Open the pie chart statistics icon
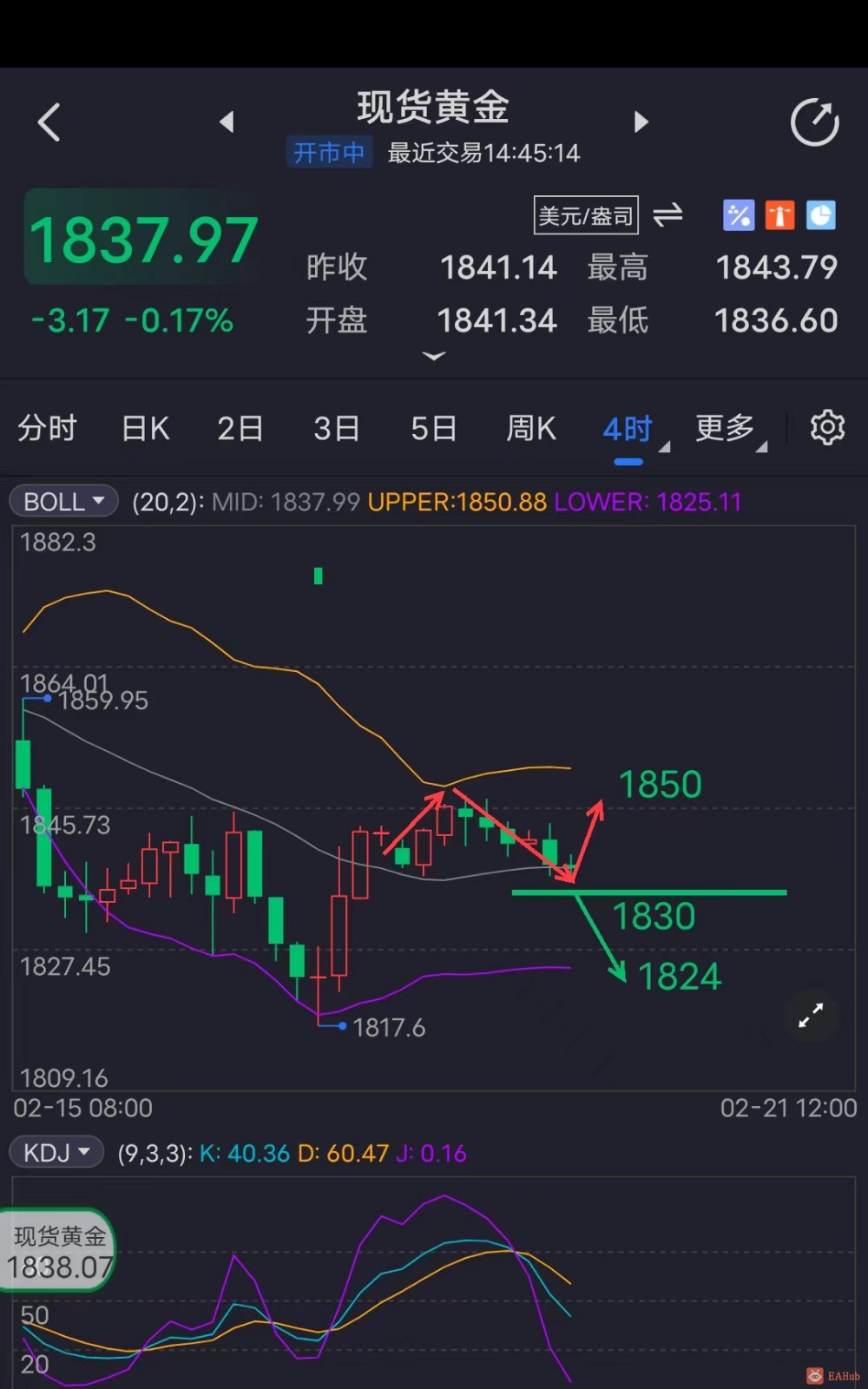Image resolution: width=868 pixels, height=1389 pixels. pos(820,215)
